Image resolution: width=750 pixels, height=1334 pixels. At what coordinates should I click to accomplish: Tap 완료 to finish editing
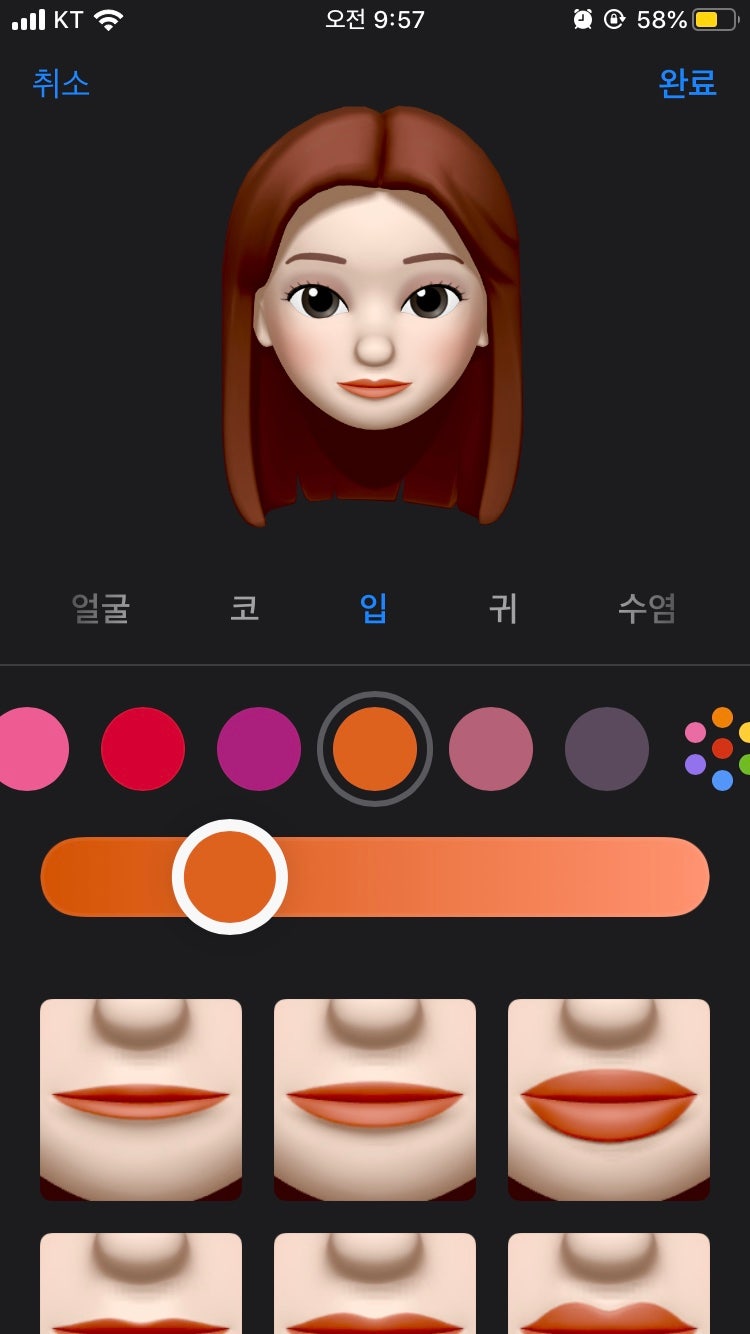coord(688,85)
